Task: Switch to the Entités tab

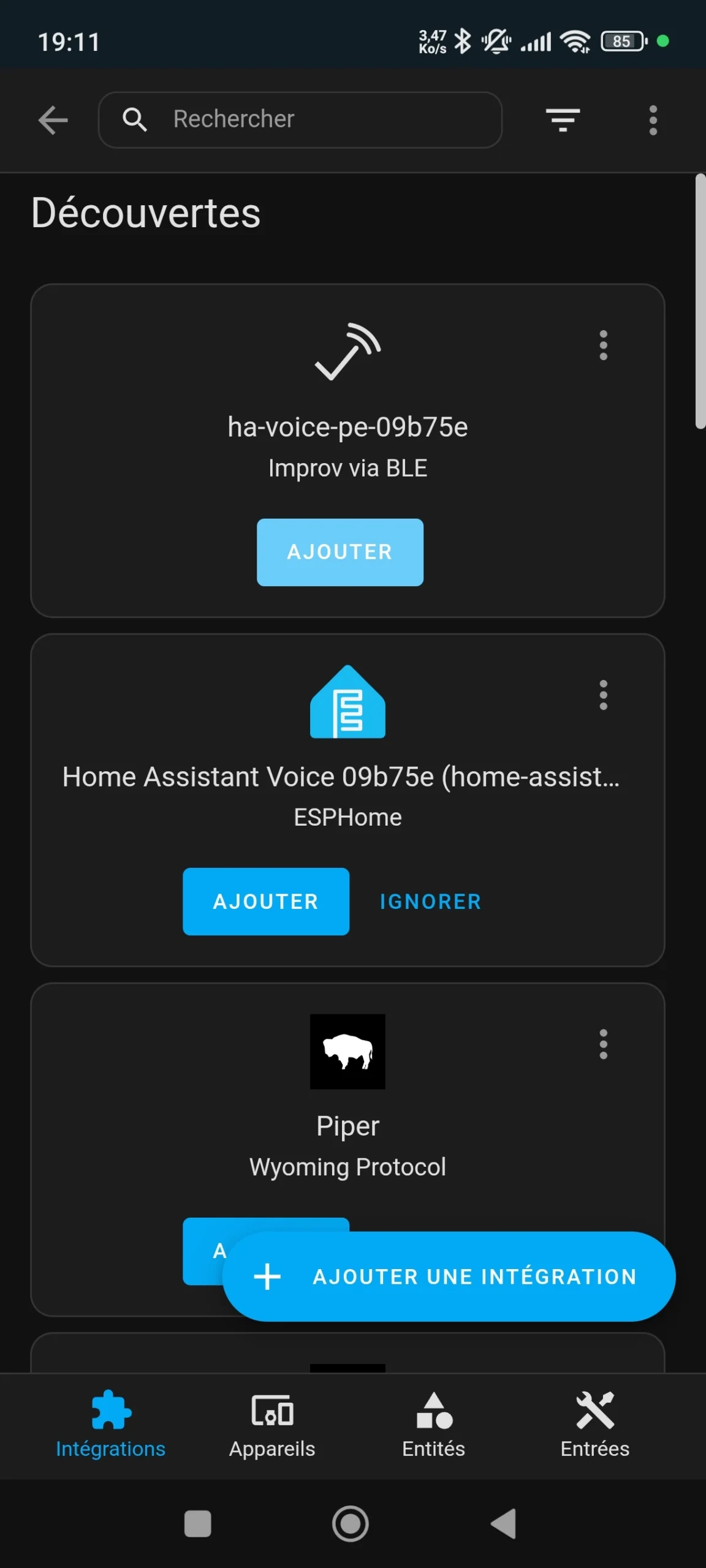Action: 433,1425
